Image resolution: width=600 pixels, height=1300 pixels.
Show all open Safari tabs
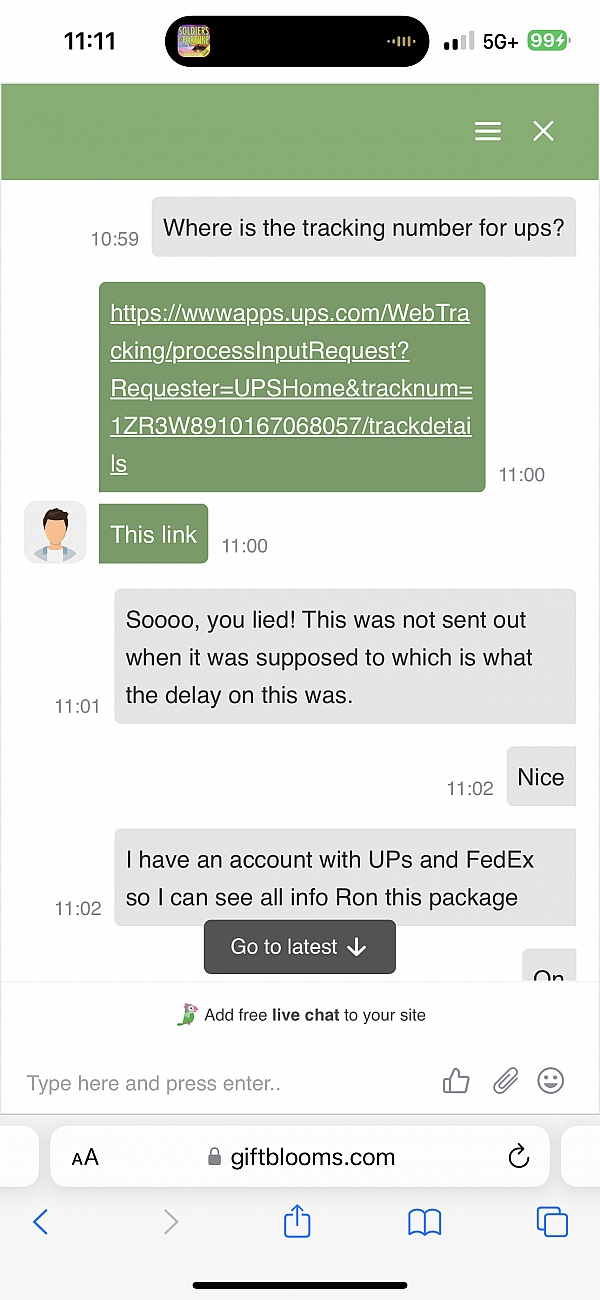click(552, 1221)
